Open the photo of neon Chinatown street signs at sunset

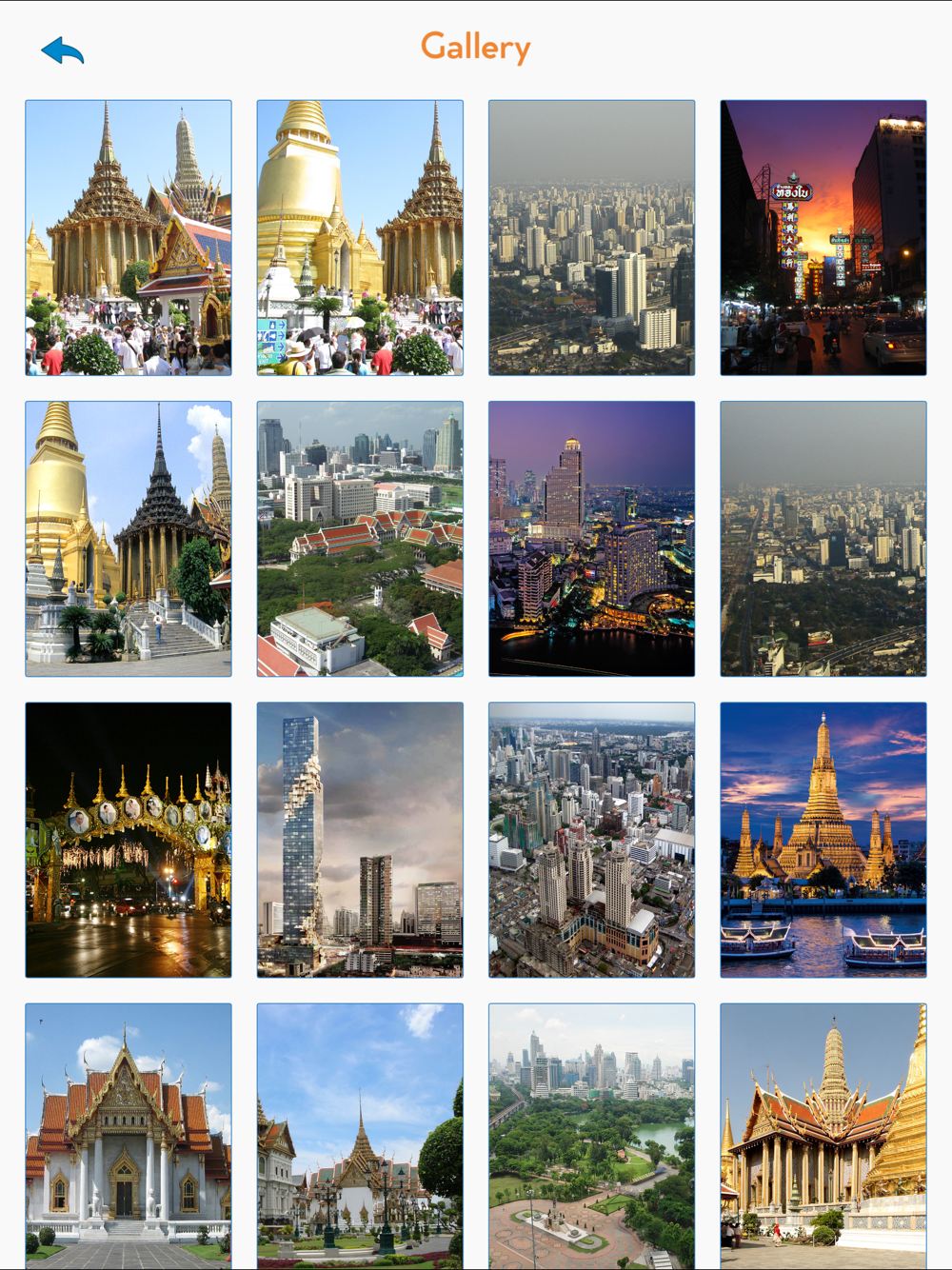(x=823, y=237)
